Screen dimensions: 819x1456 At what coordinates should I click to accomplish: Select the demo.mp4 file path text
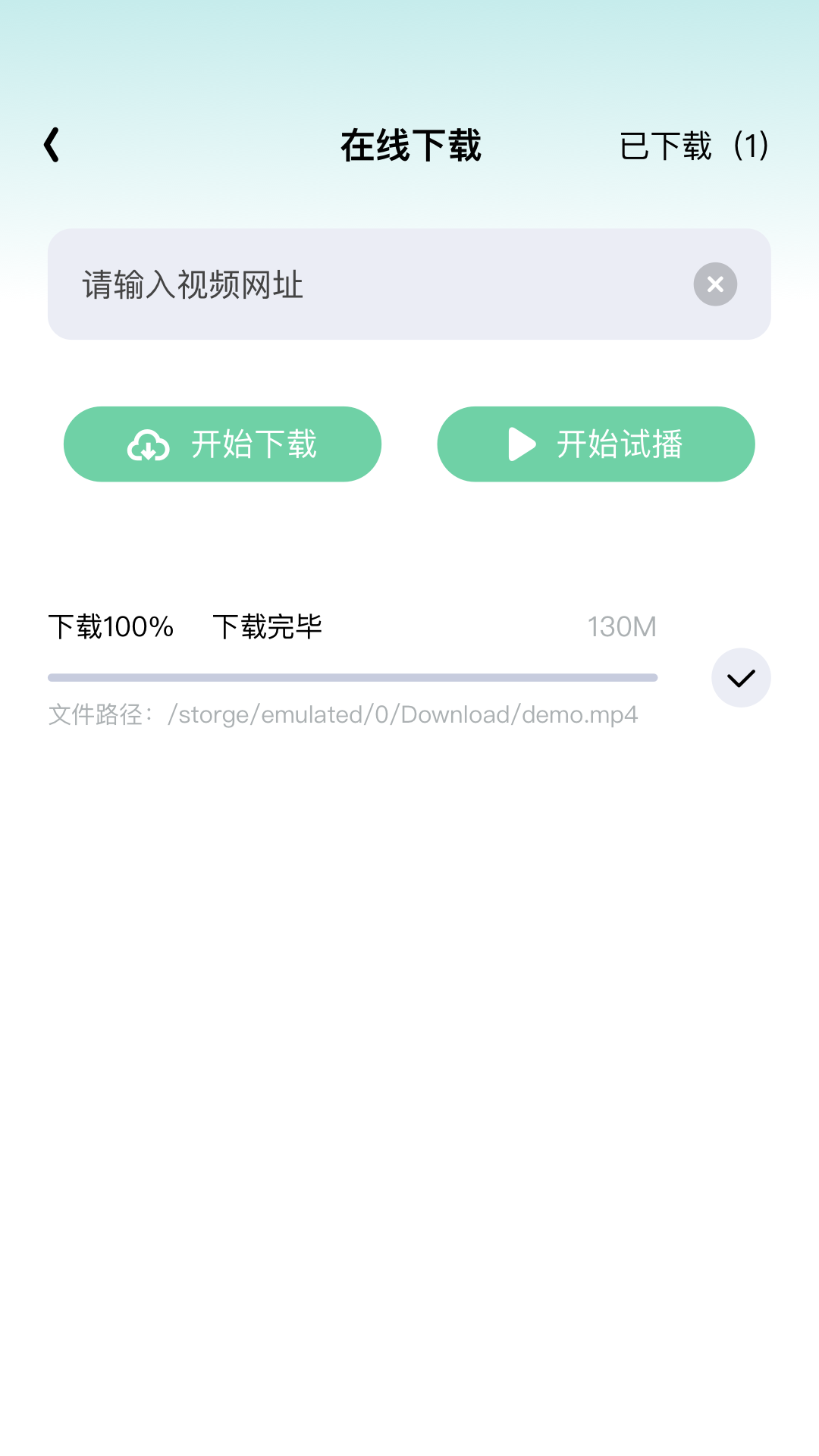click(403, 714)
